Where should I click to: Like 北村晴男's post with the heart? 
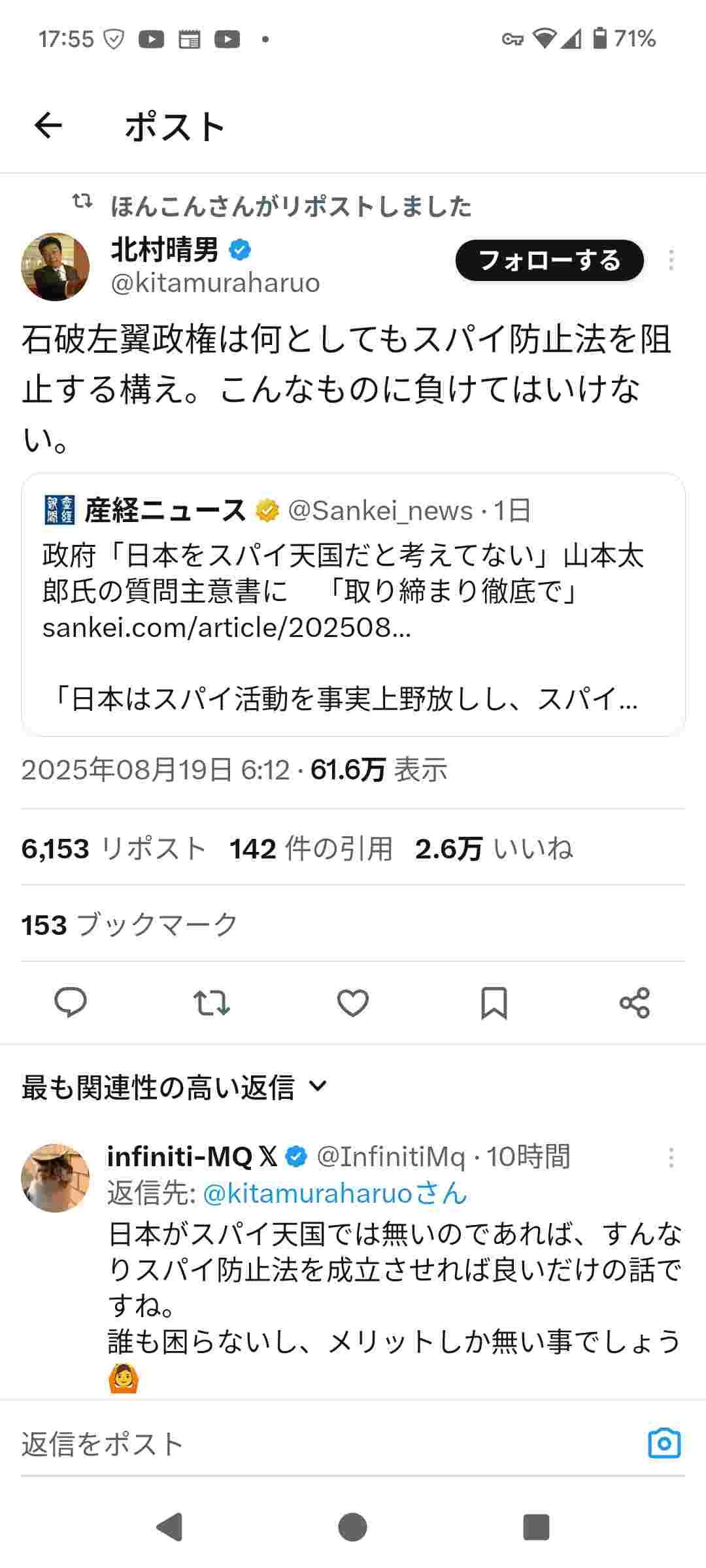pyautogui.click(x=353, y=1003)
